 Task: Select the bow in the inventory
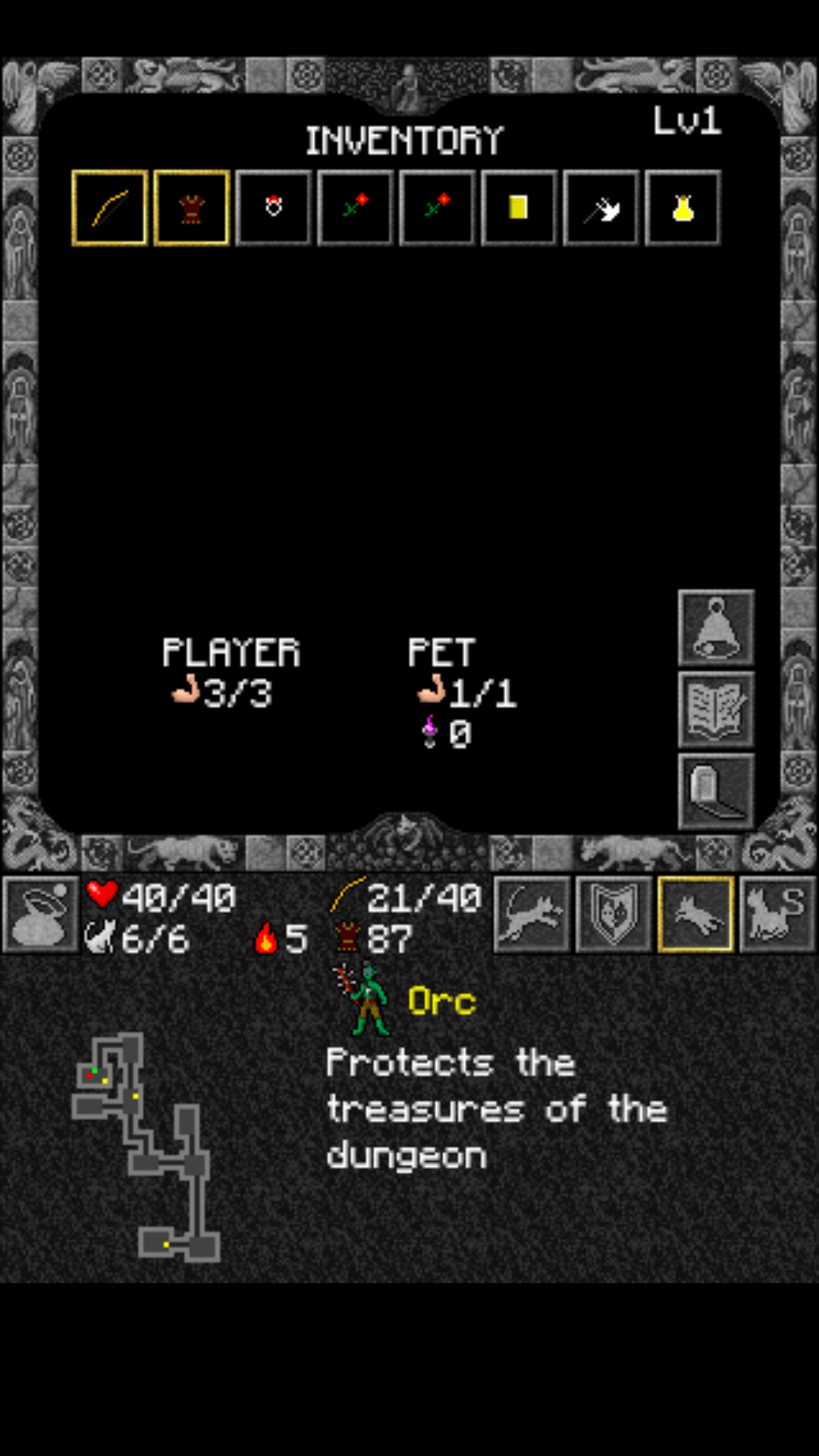point(109,208)
